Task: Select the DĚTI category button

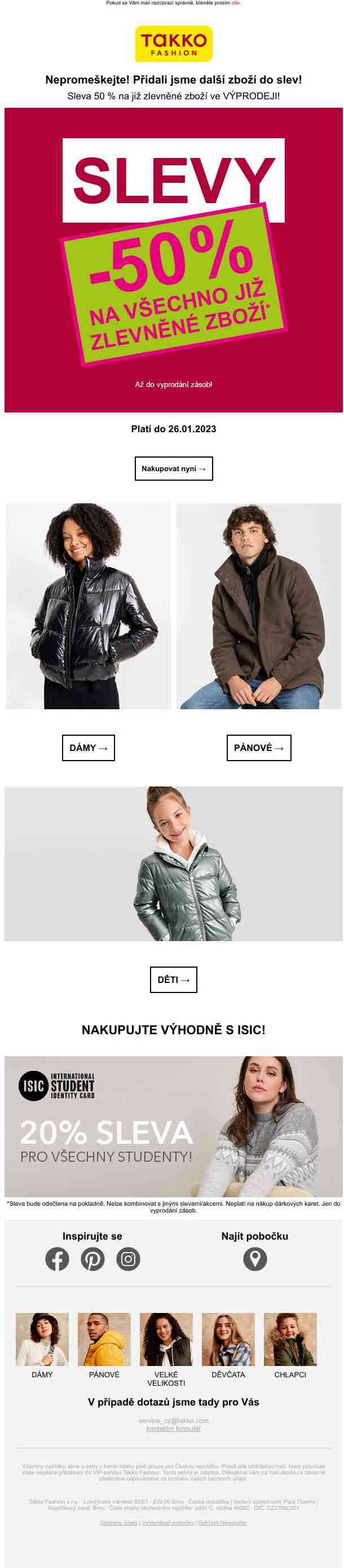Action: click(x=174, y=980)
